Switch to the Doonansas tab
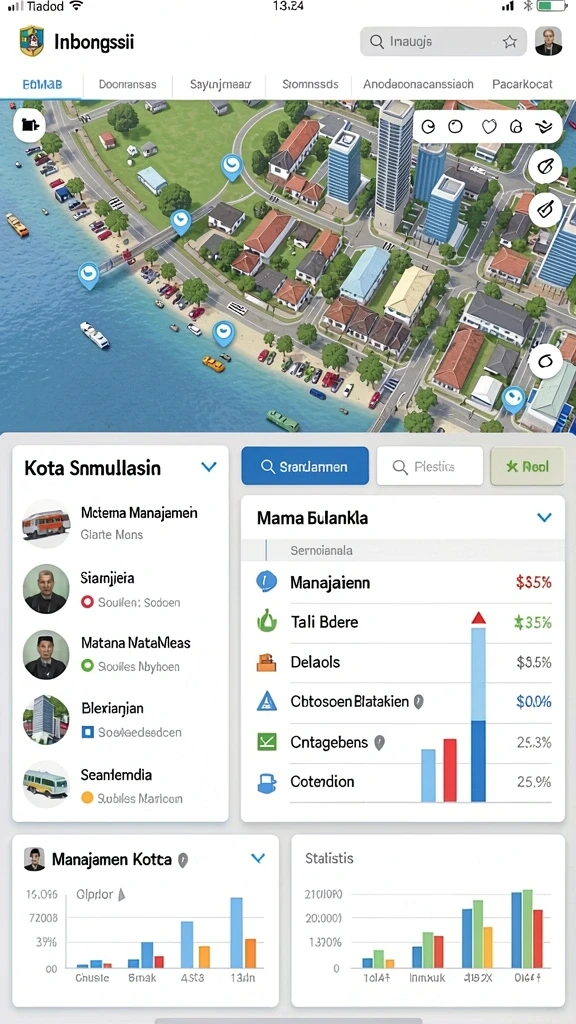Screen dimensions: 576x1024 [127, 84]
